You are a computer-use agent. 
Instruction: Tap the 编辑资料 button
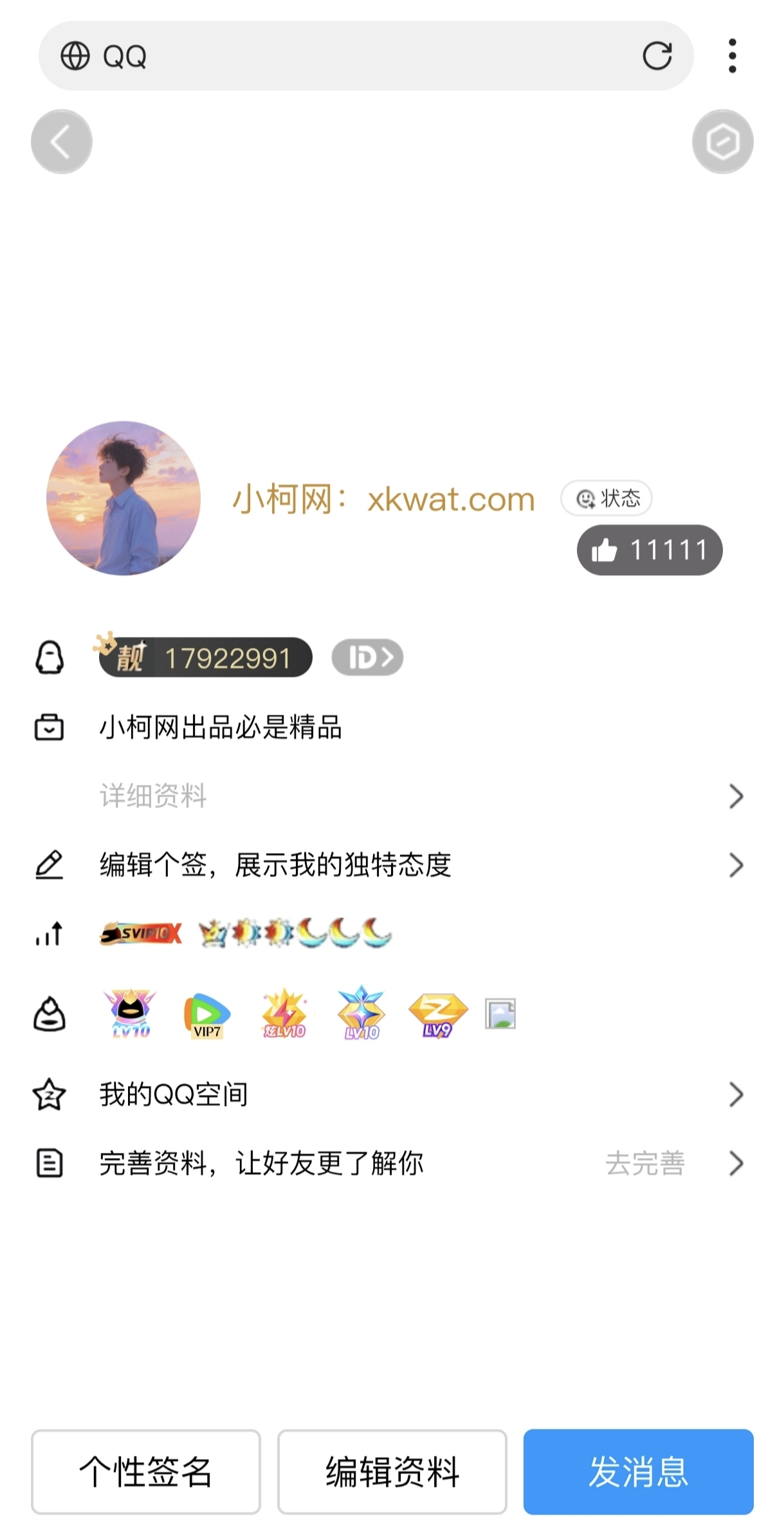coord(392,1472)
